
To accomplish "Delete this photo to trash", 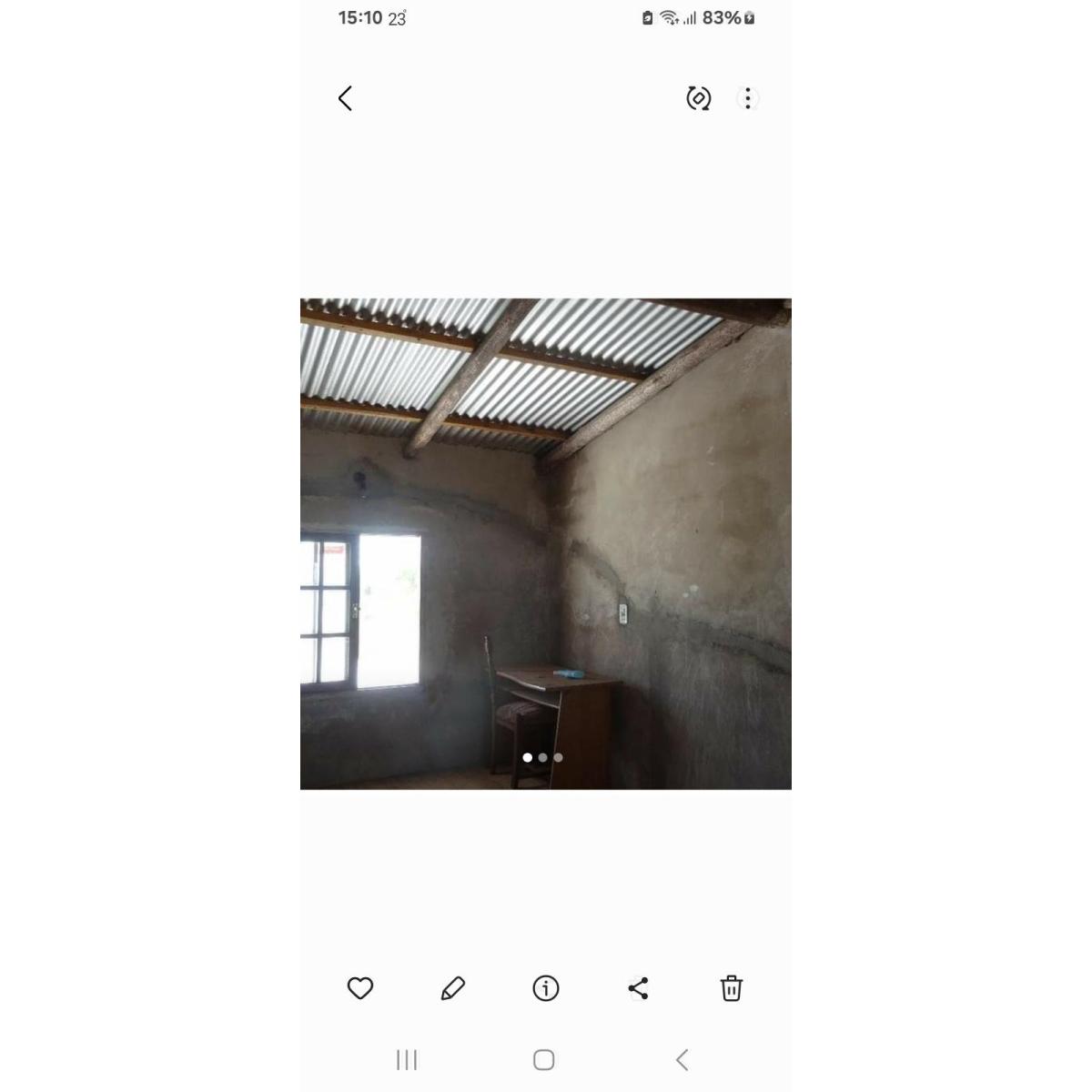I will coord(732,988).
